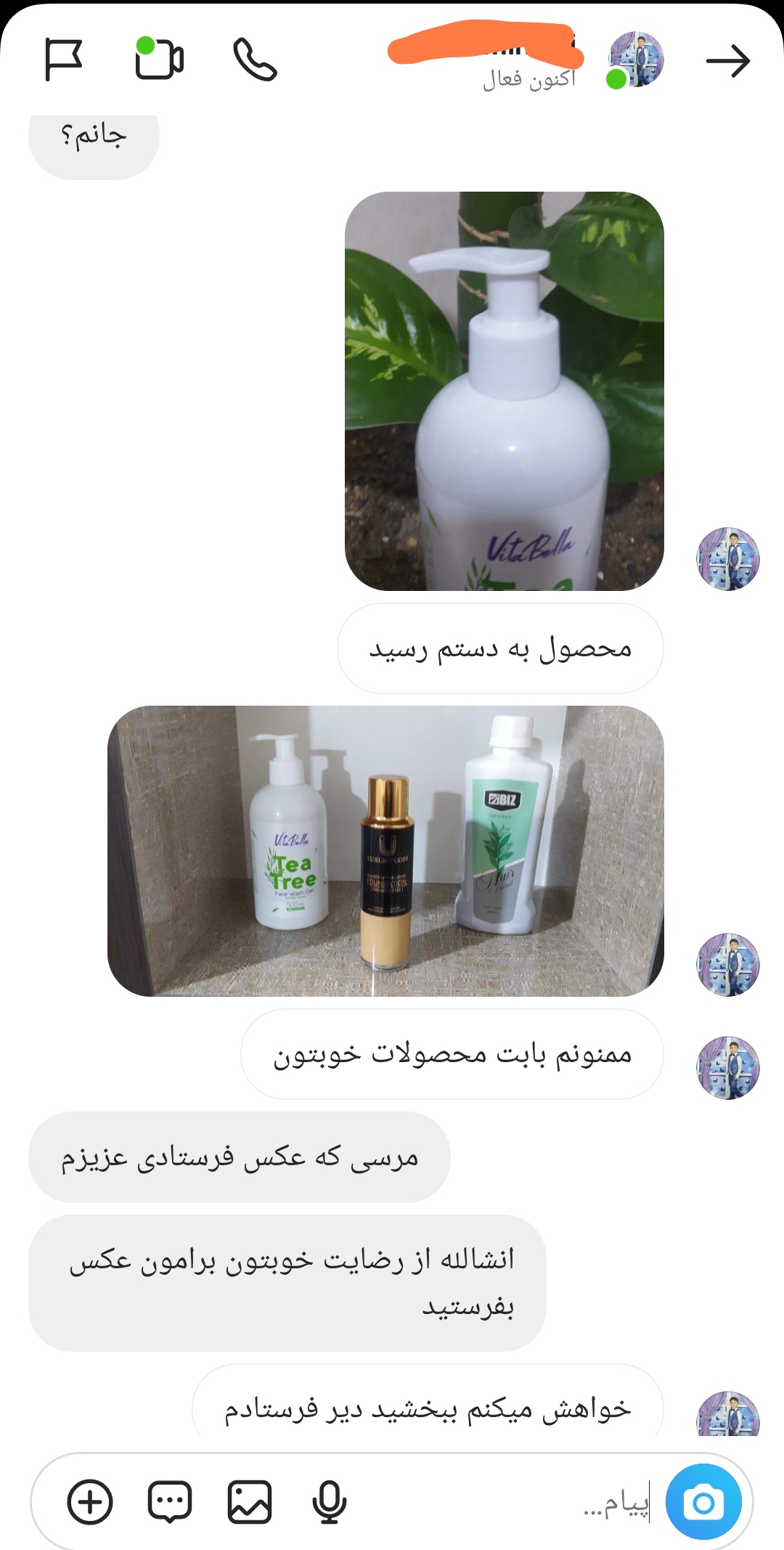784x1550 pixels.
Task: Open the sticker and GIF bubble icon
Action: 170,1502
